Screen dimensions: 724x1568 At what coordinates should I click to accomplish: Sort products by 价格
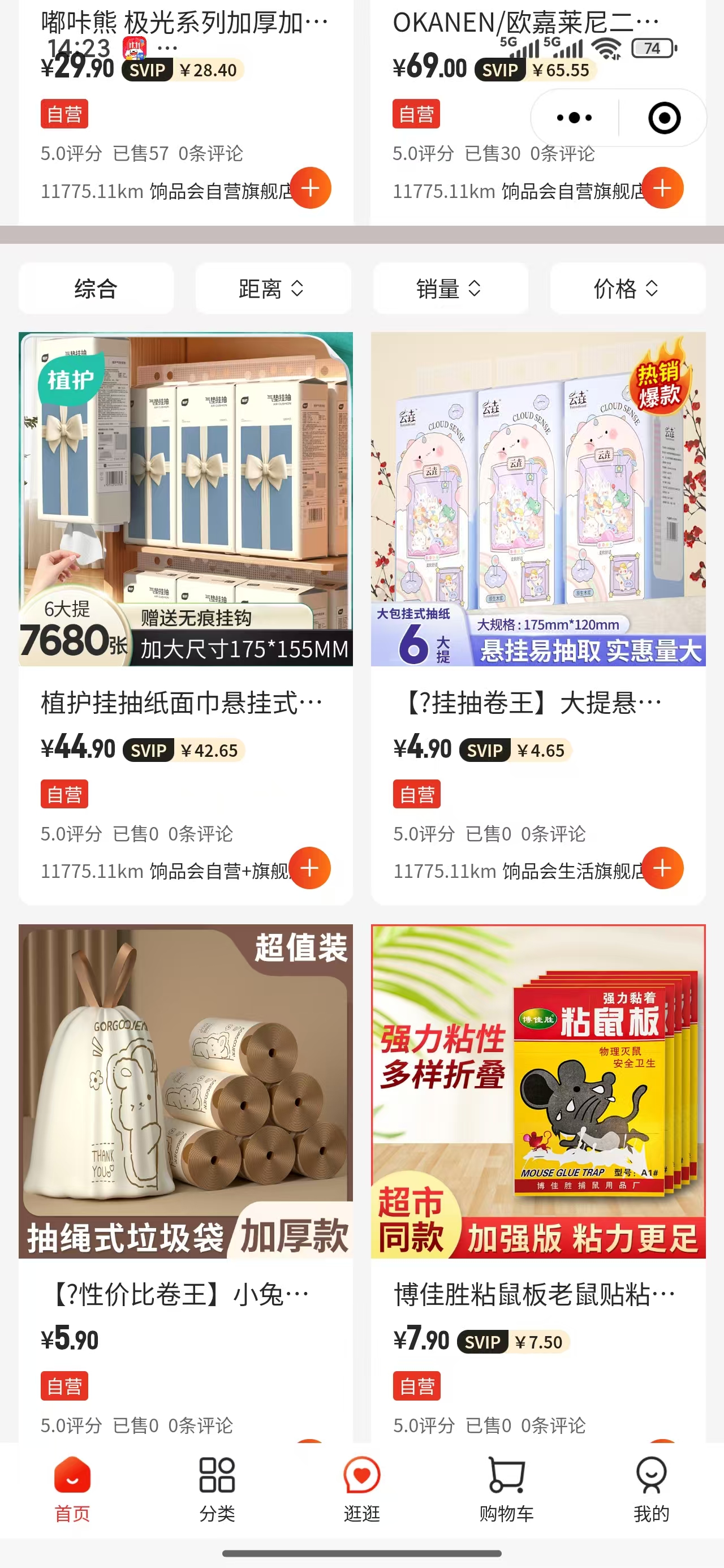coord(627,288)
